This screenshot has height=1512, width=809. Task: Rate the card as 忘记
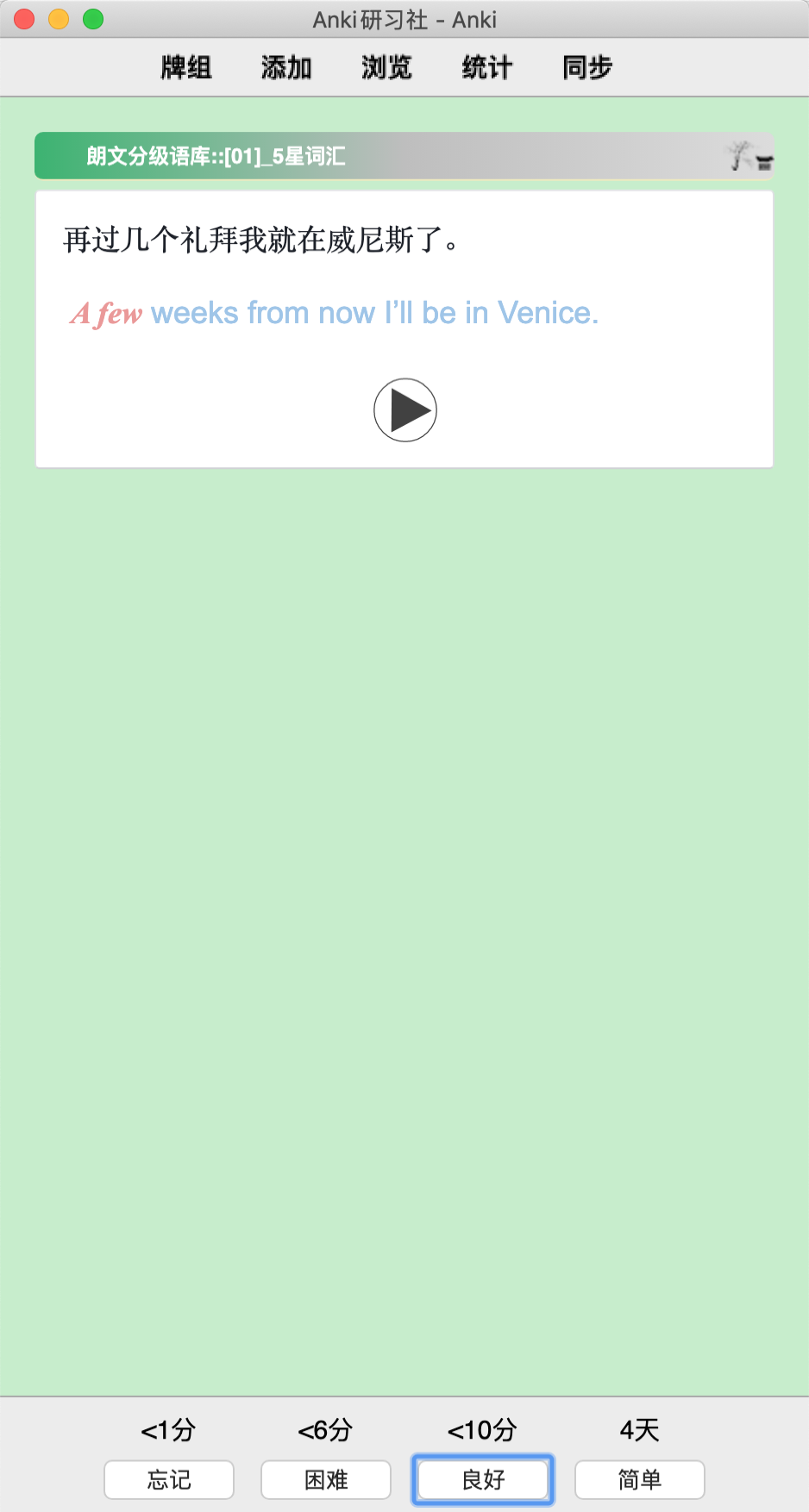tap(169, 1480)
